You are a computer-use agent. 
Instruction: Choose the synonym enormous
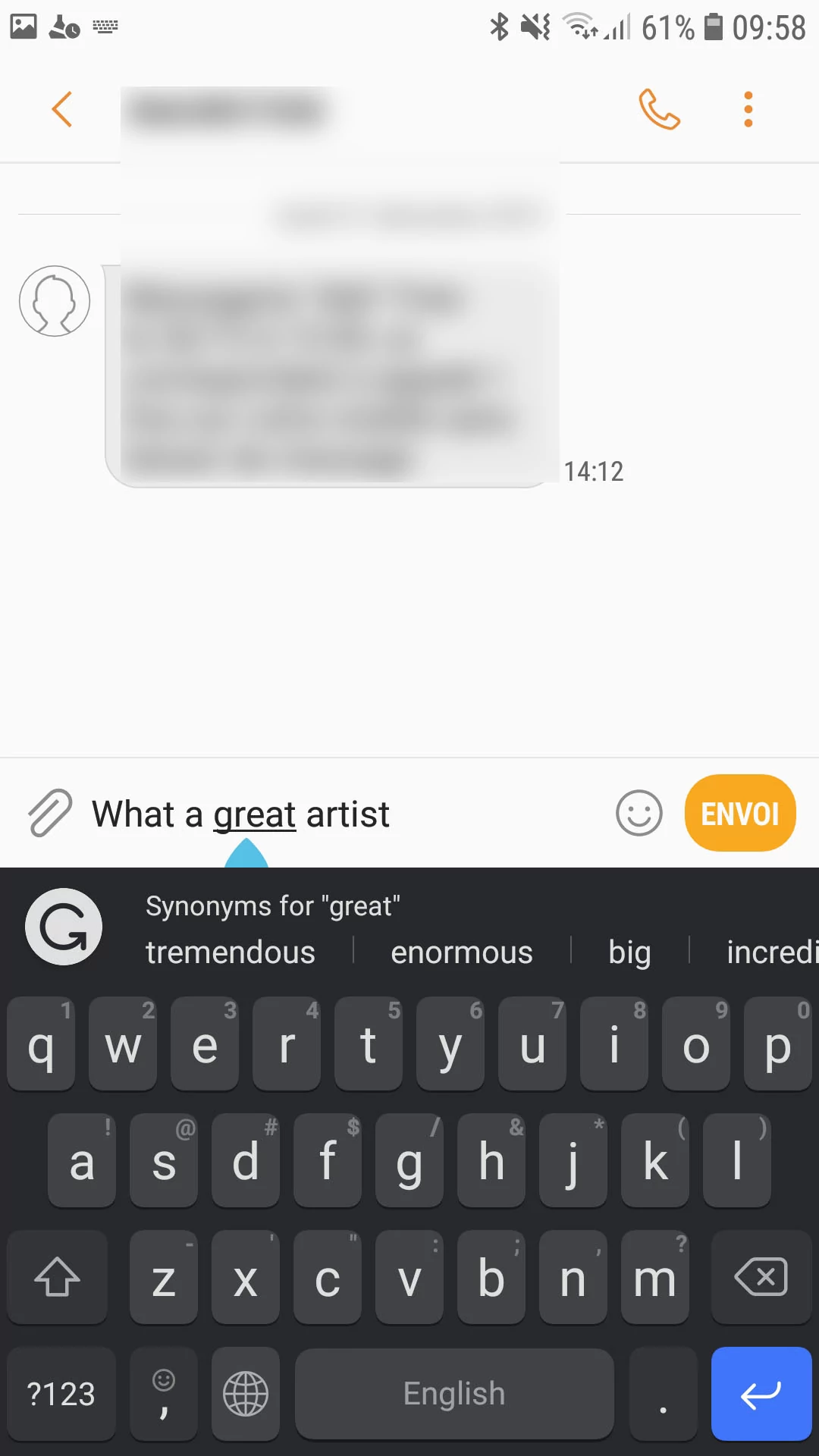(461, 952)
